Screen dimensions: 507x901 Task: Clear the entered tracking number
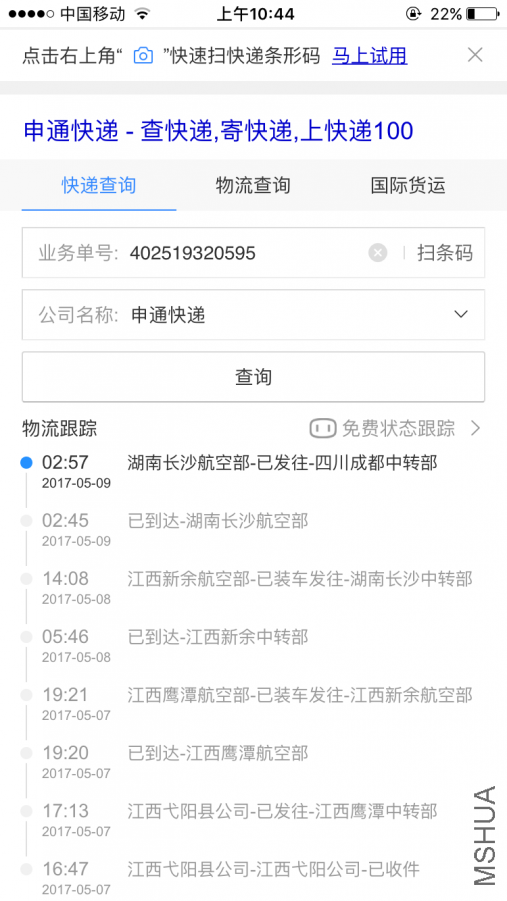click(x=378, y=253)
